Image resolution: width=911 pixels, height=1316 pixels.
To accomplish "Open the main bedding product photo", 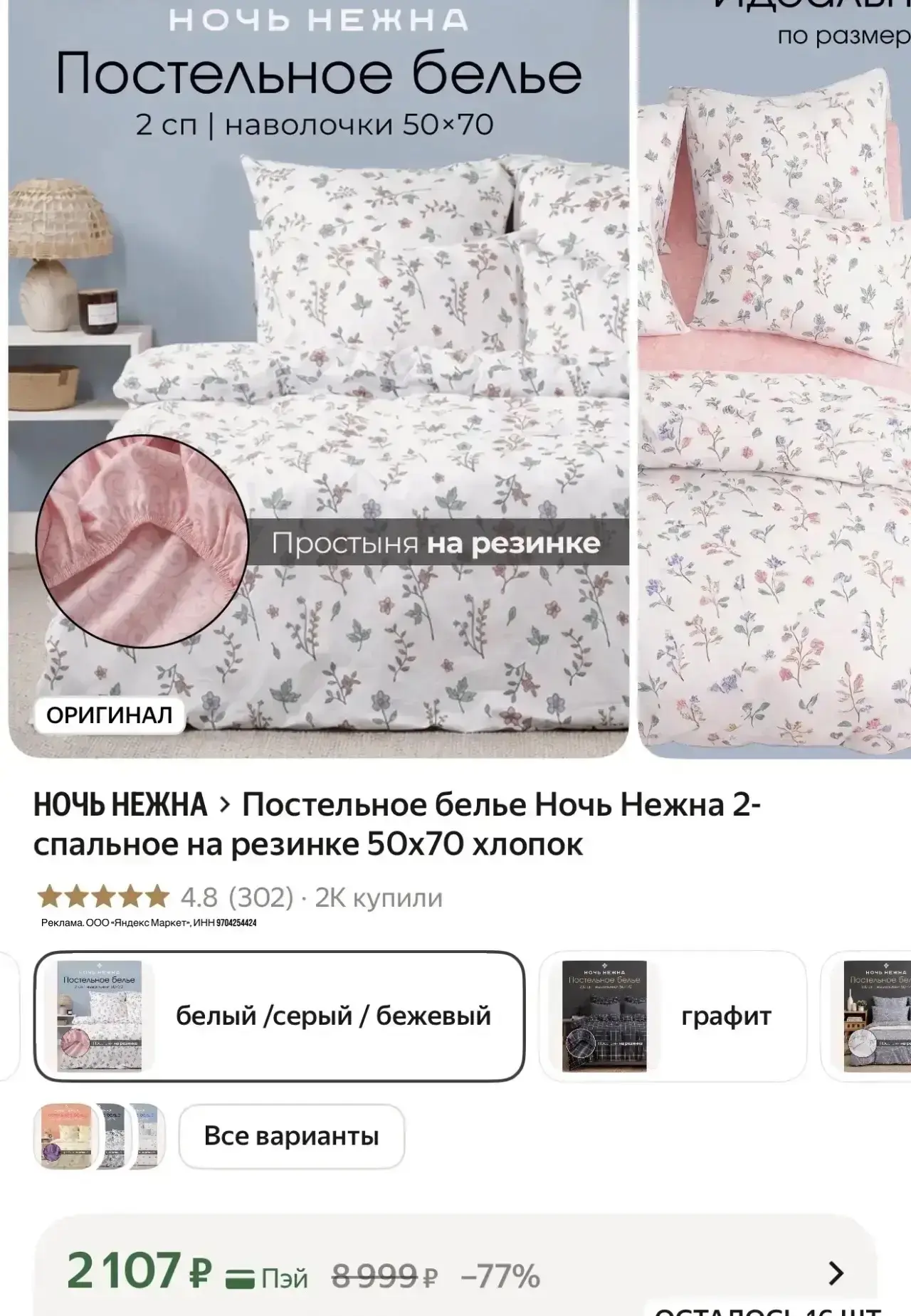I will click(318, 379).
